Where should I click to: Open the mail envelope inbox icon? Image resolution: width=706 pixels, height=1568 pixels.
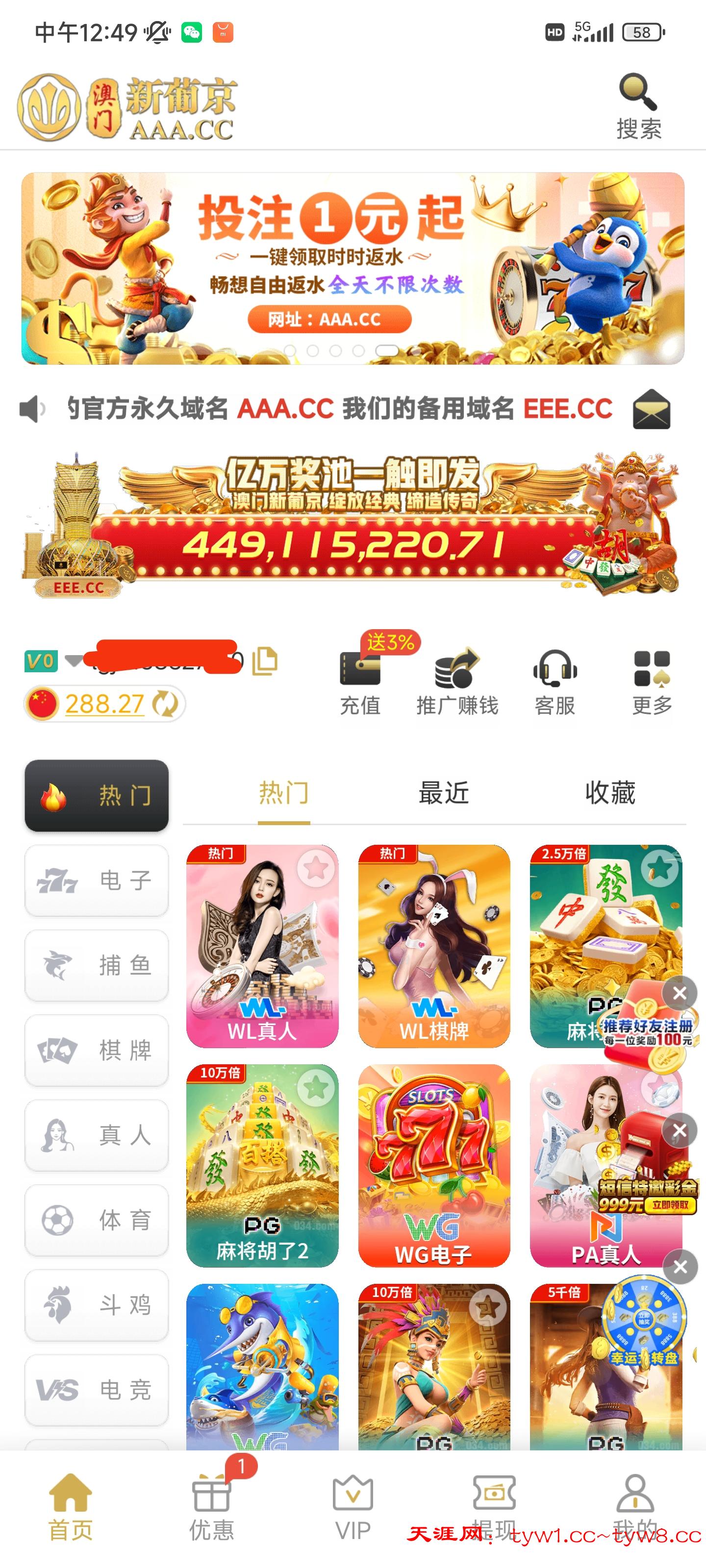651,409
